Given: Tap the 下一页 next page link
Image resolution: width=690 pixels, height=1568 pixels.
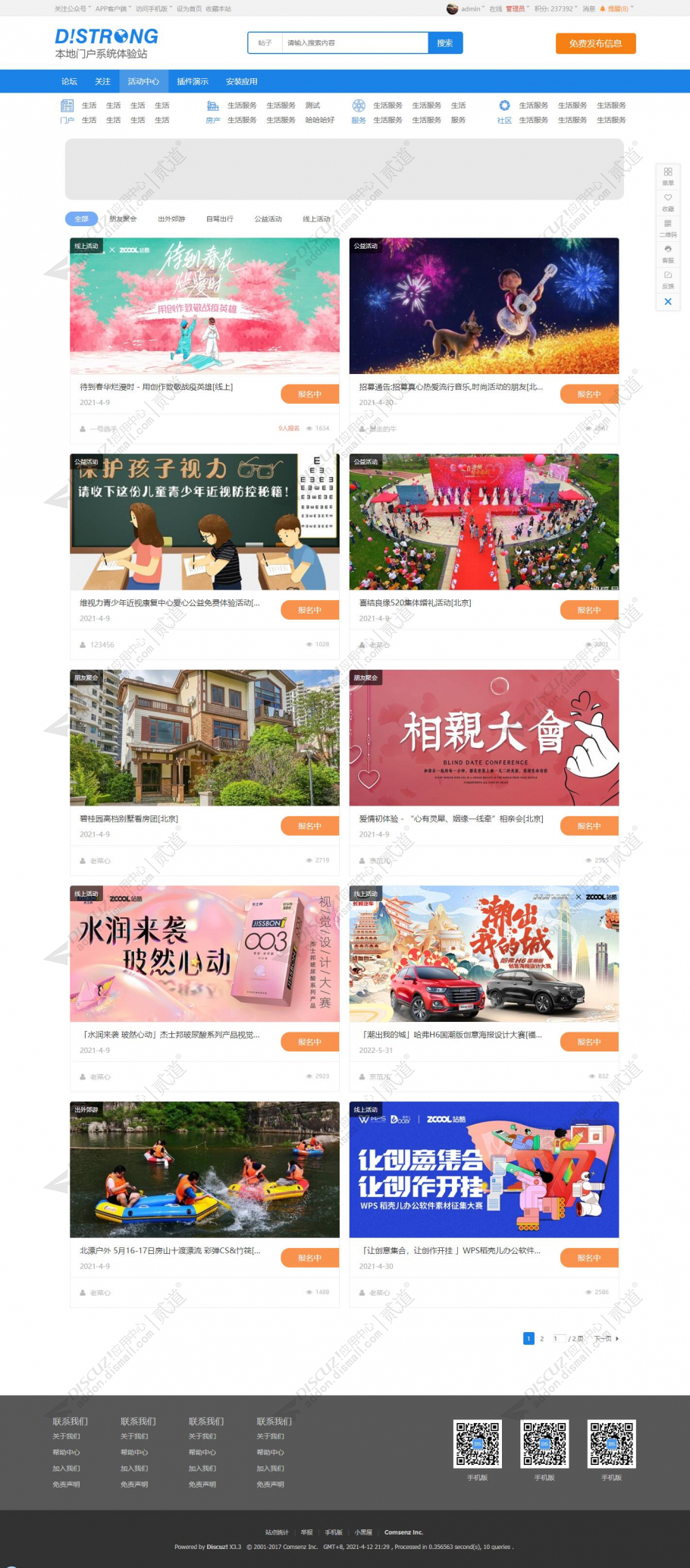Looking at the screenshot, I should (605, 1339).
